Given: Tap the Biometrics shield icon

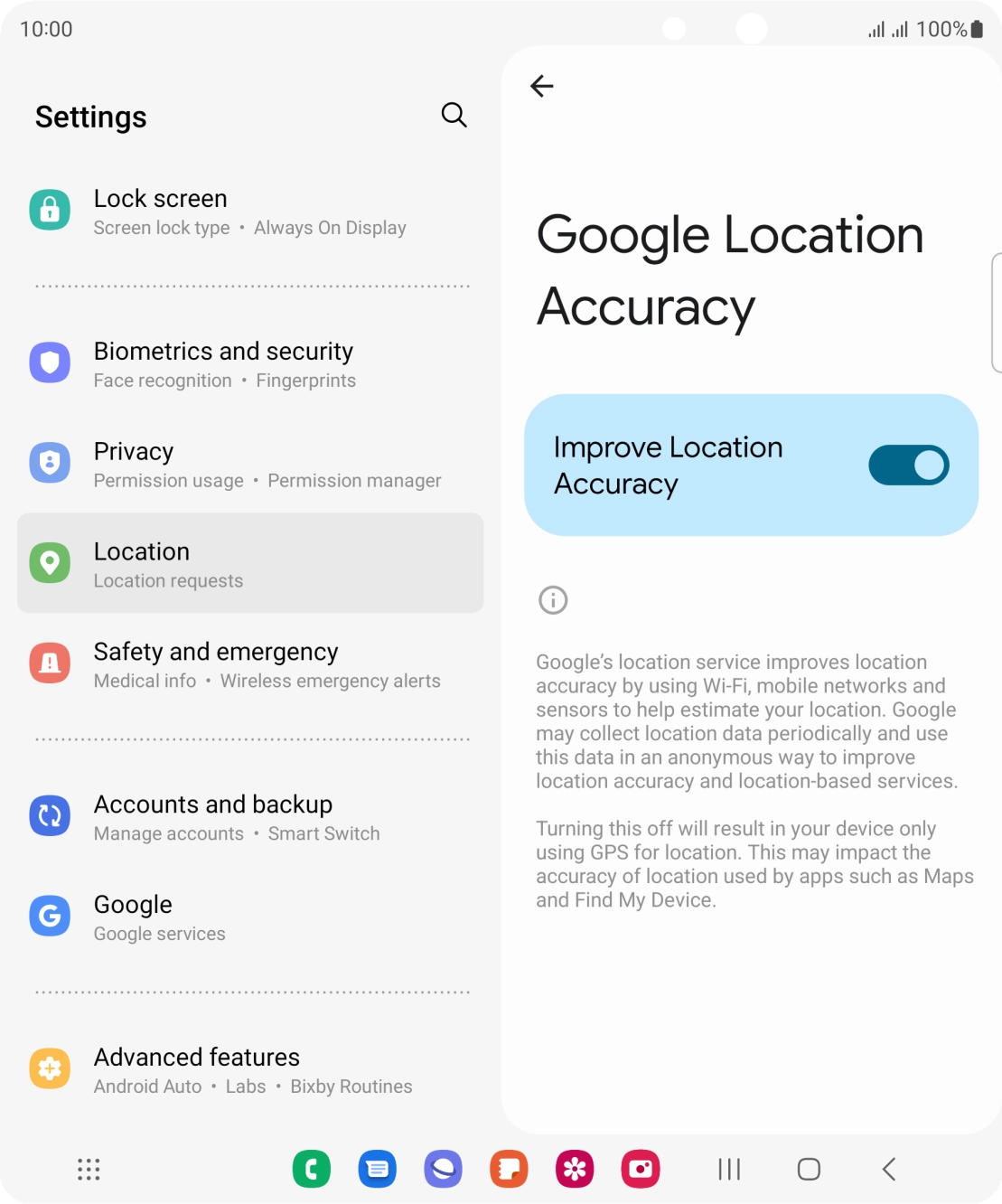Looking at the screenshot, I should 50,362.
